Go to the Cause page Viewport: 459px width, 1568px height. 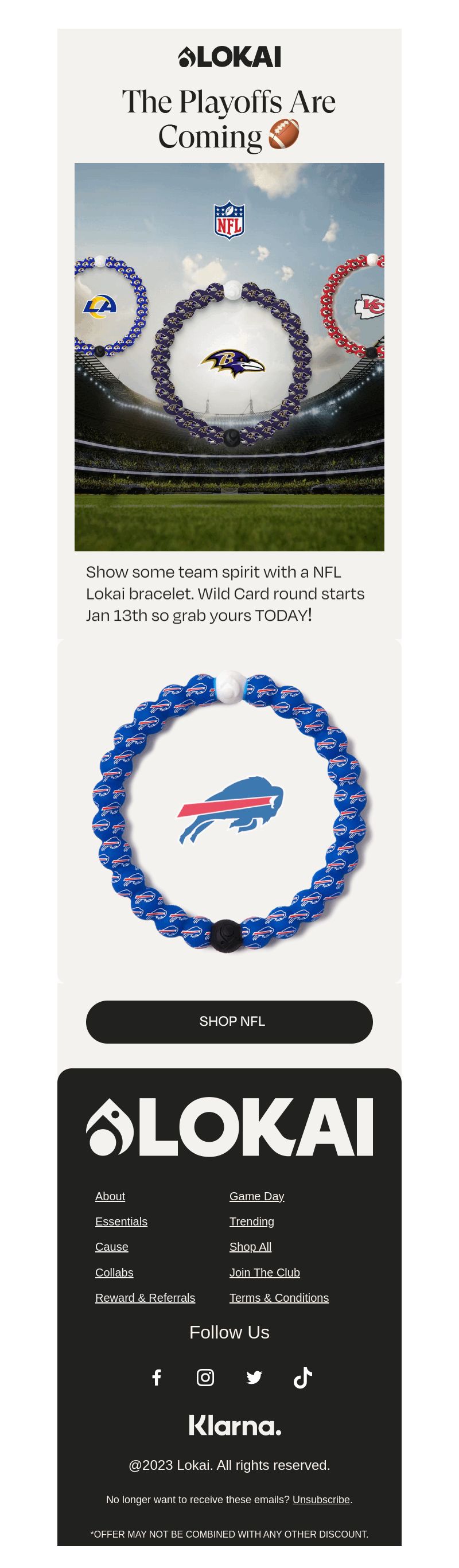111,1247
